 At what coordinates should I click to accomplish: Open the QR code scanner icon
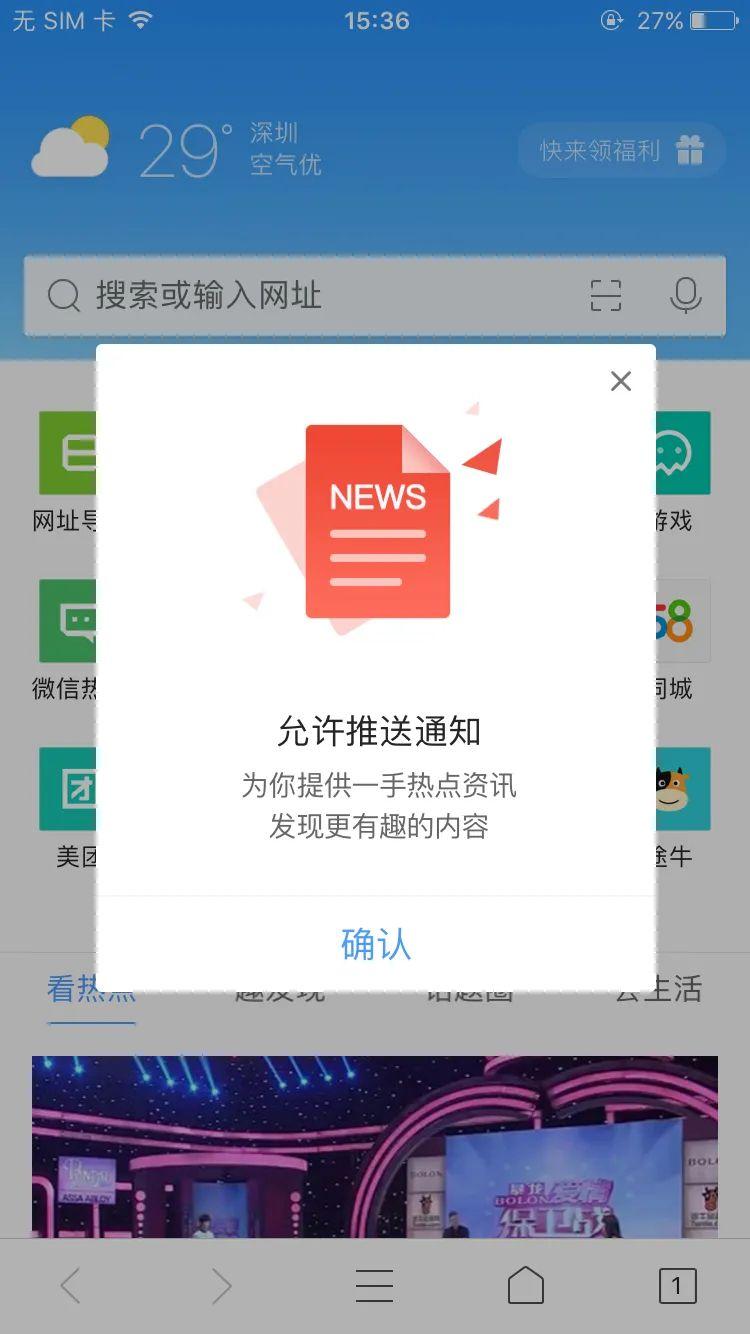(x=605, y=296)
